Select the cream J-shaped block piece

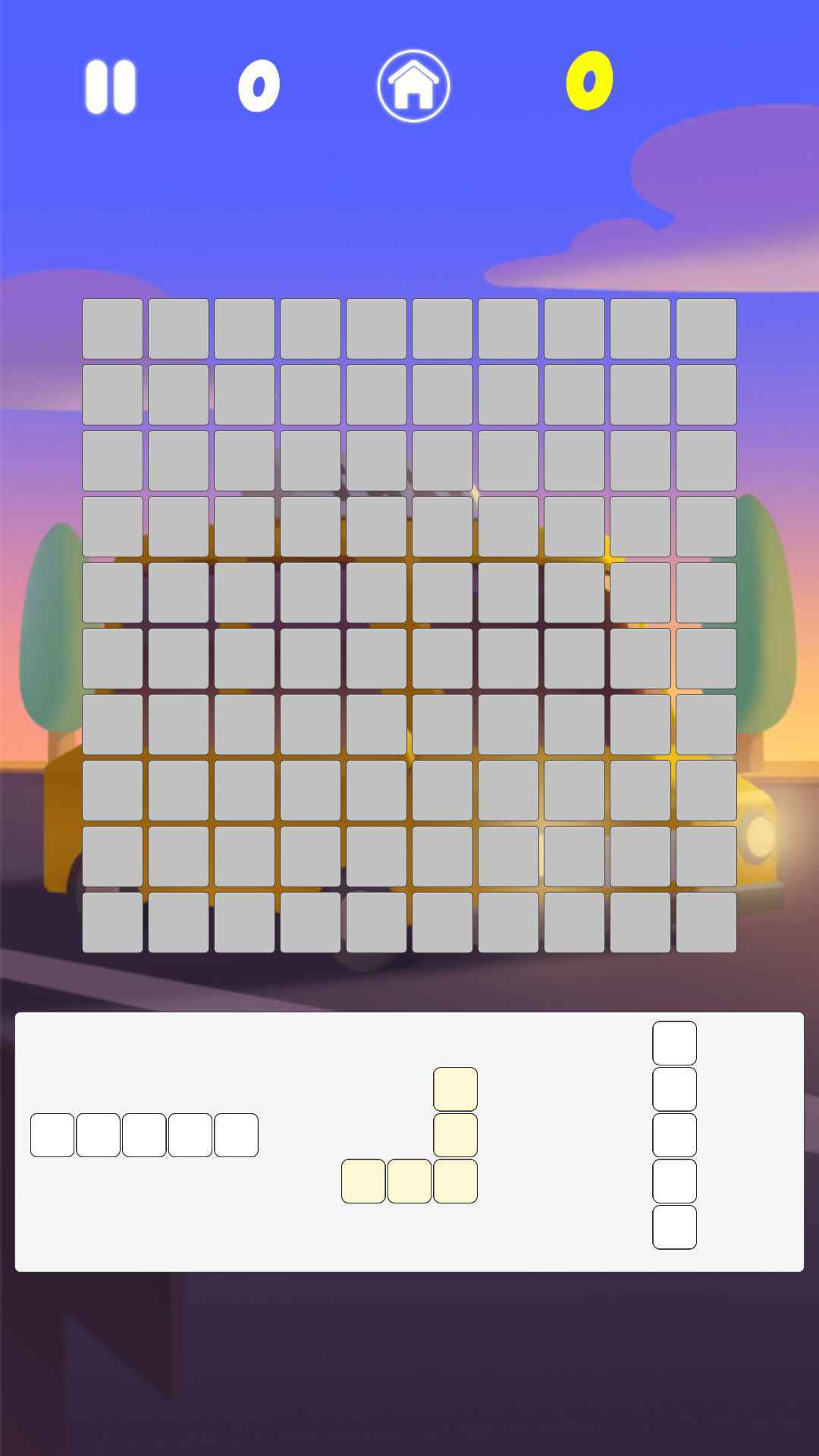click(x=409, y=1135)
